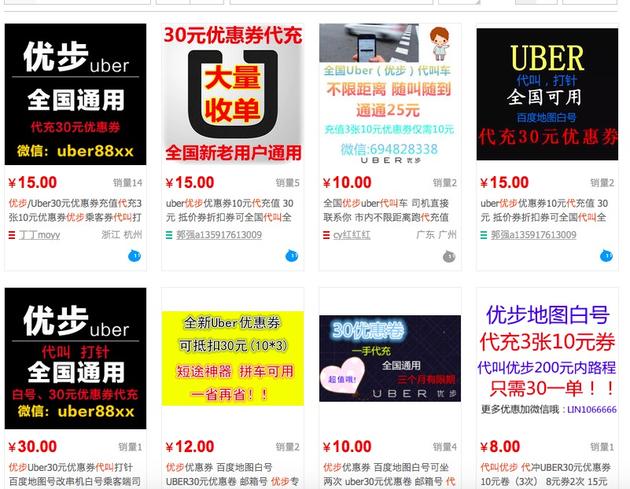The image size is (630, 489).
Task: Open the 优步地图白号 ¥8.00 product image
Action: pyautogui.click(x=546, y=360)
